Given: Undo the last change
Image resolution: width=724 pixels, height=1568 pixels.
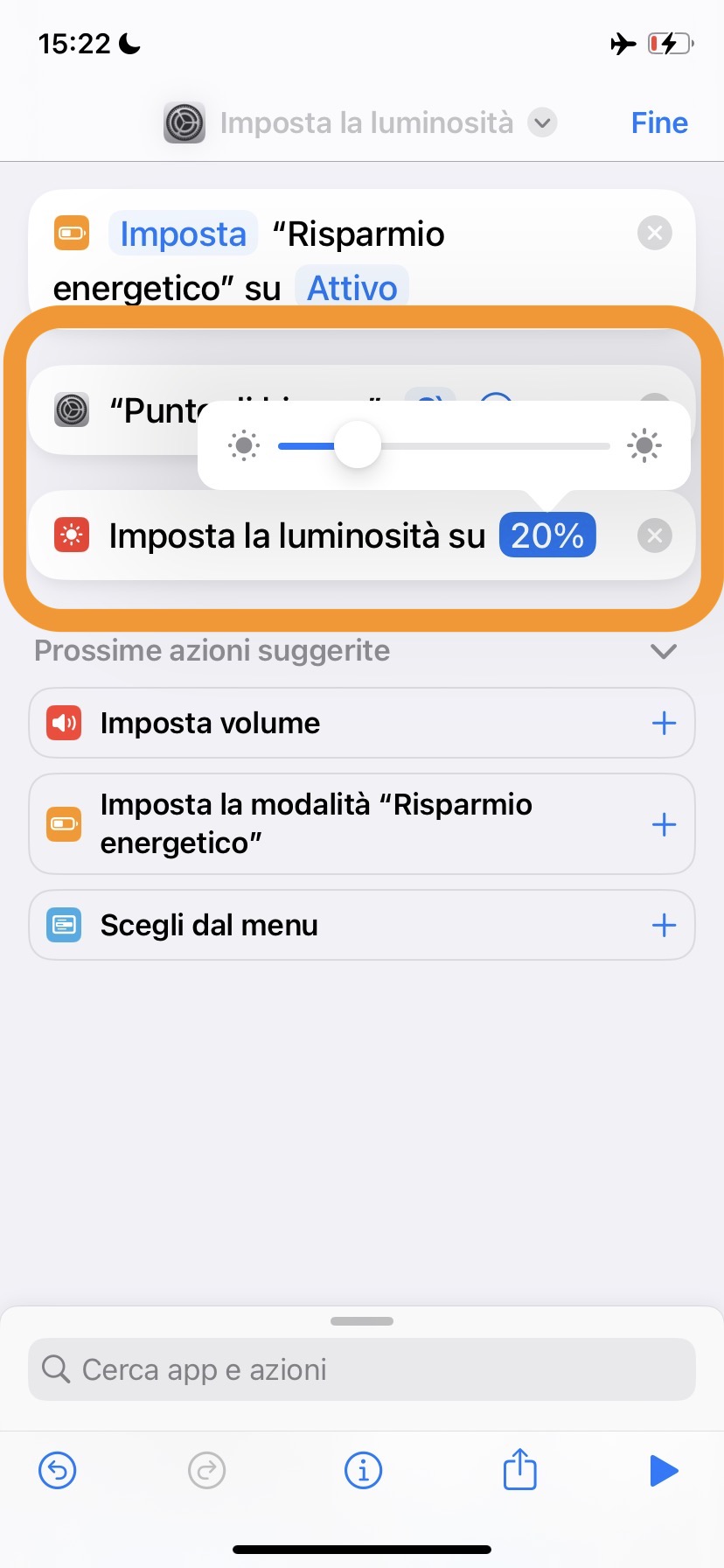Looking at the screenshot, I should point(58,1470).
